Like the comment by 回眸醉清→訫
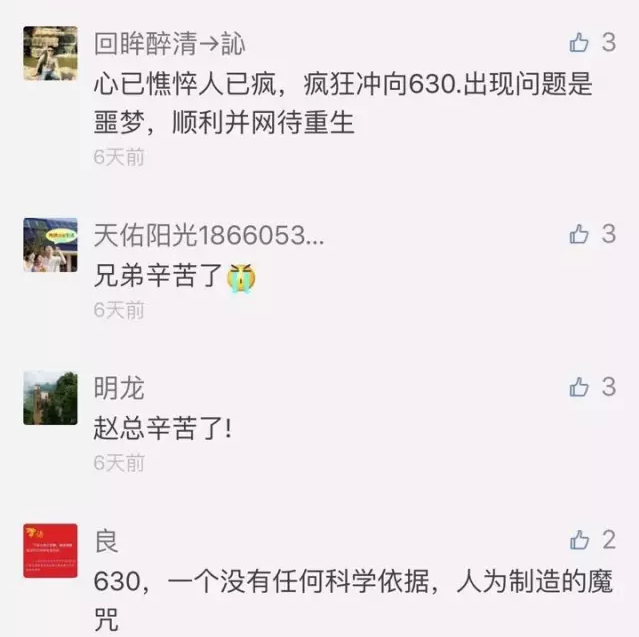Image resolution: width=639 pixels, height=637 pixels. pyautogui.click(x=579, y=43)
